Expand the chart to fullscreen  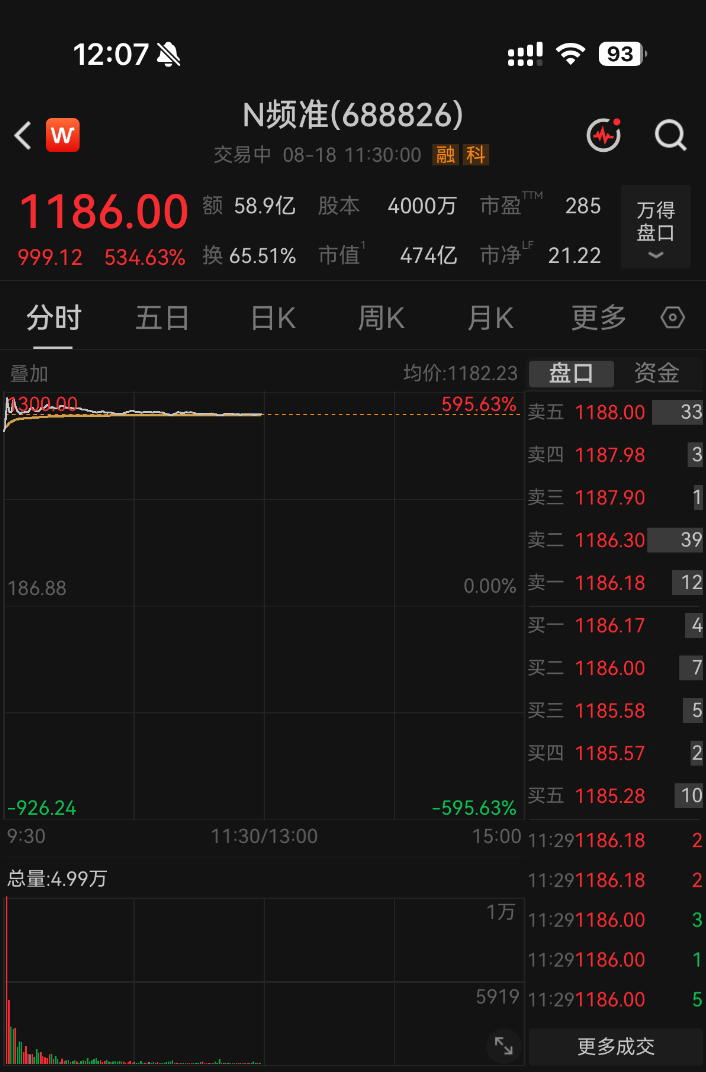click(504, 1045)
